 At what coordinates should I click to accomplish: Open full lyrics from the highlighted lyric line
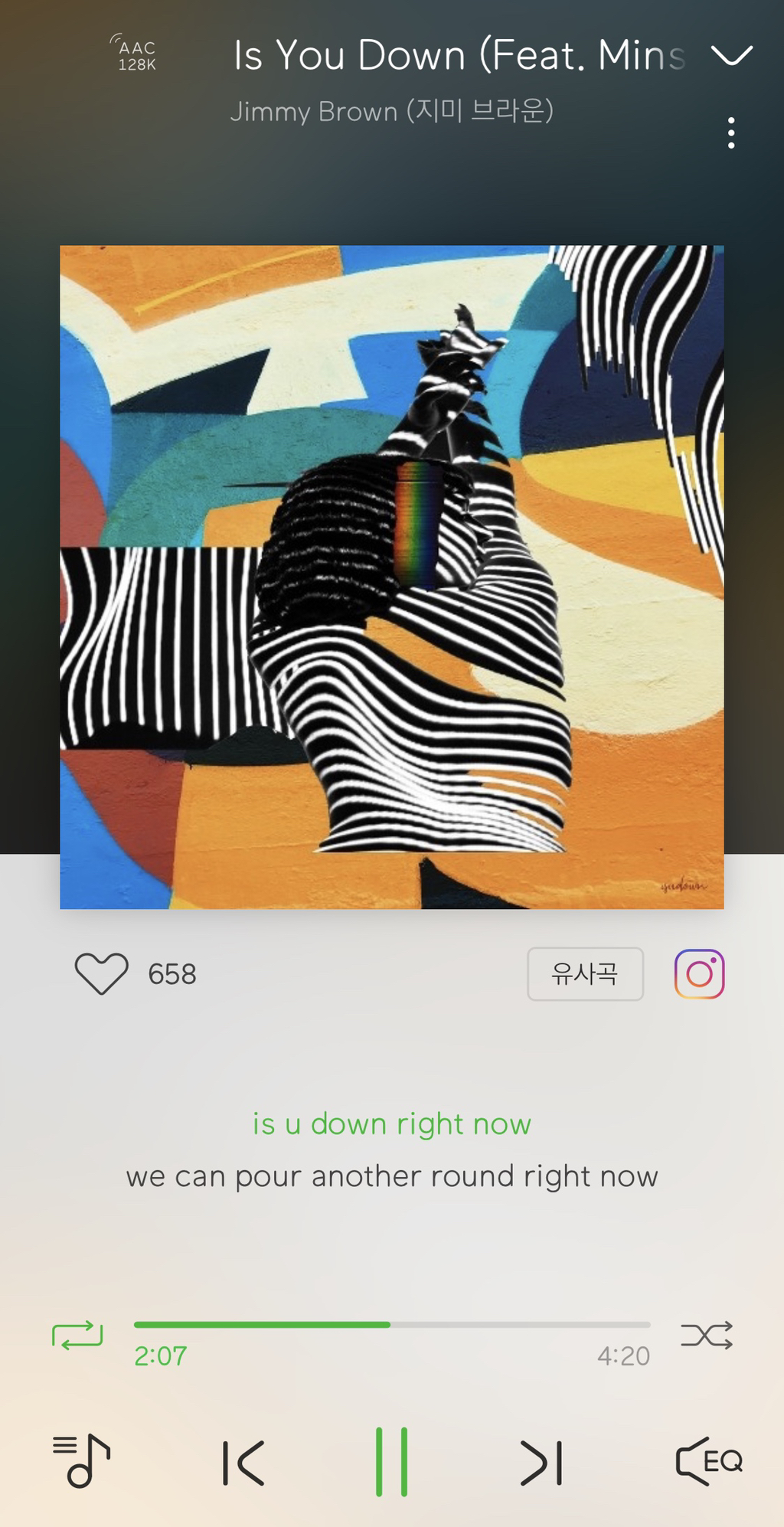(x=392, y=1123)
